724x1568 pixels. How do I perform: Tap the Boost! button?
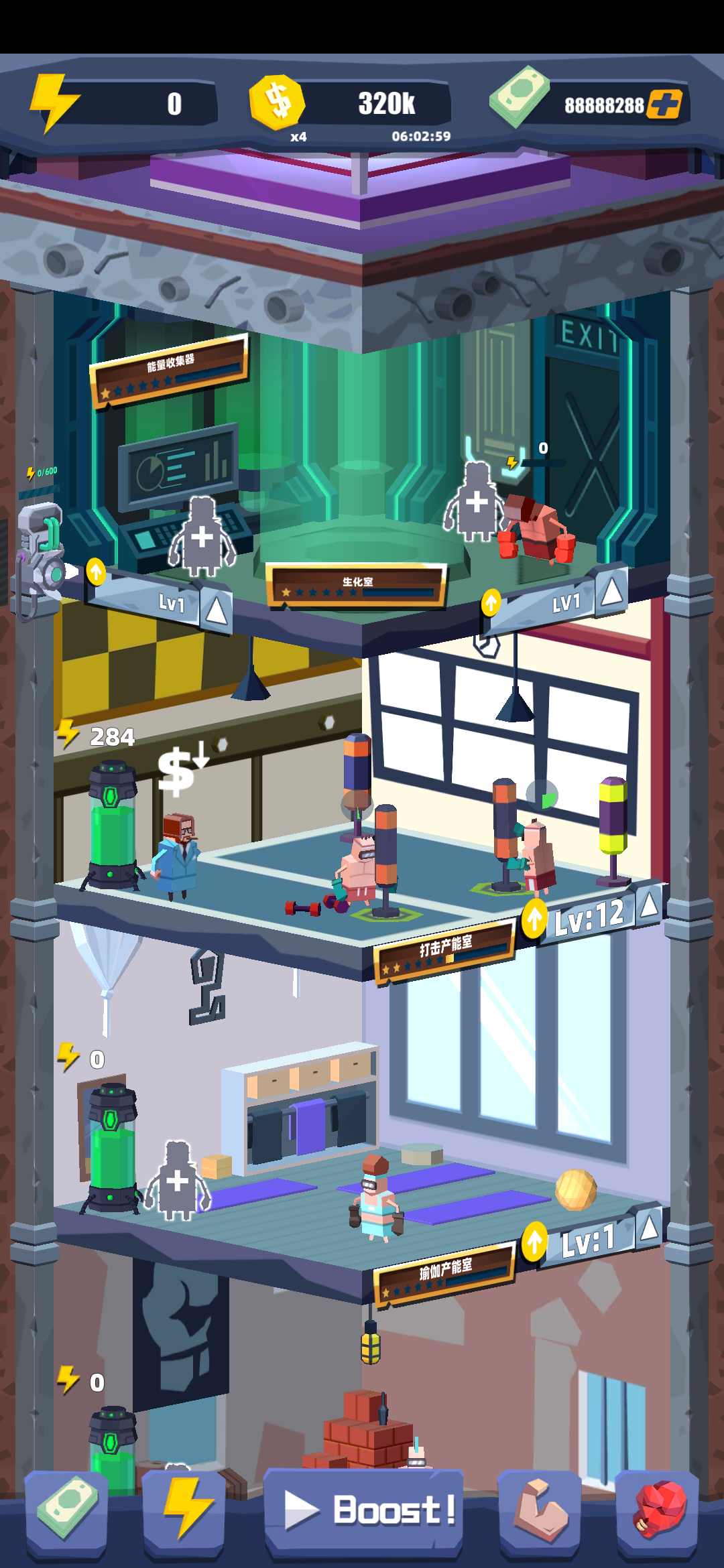pos(363,1510)
